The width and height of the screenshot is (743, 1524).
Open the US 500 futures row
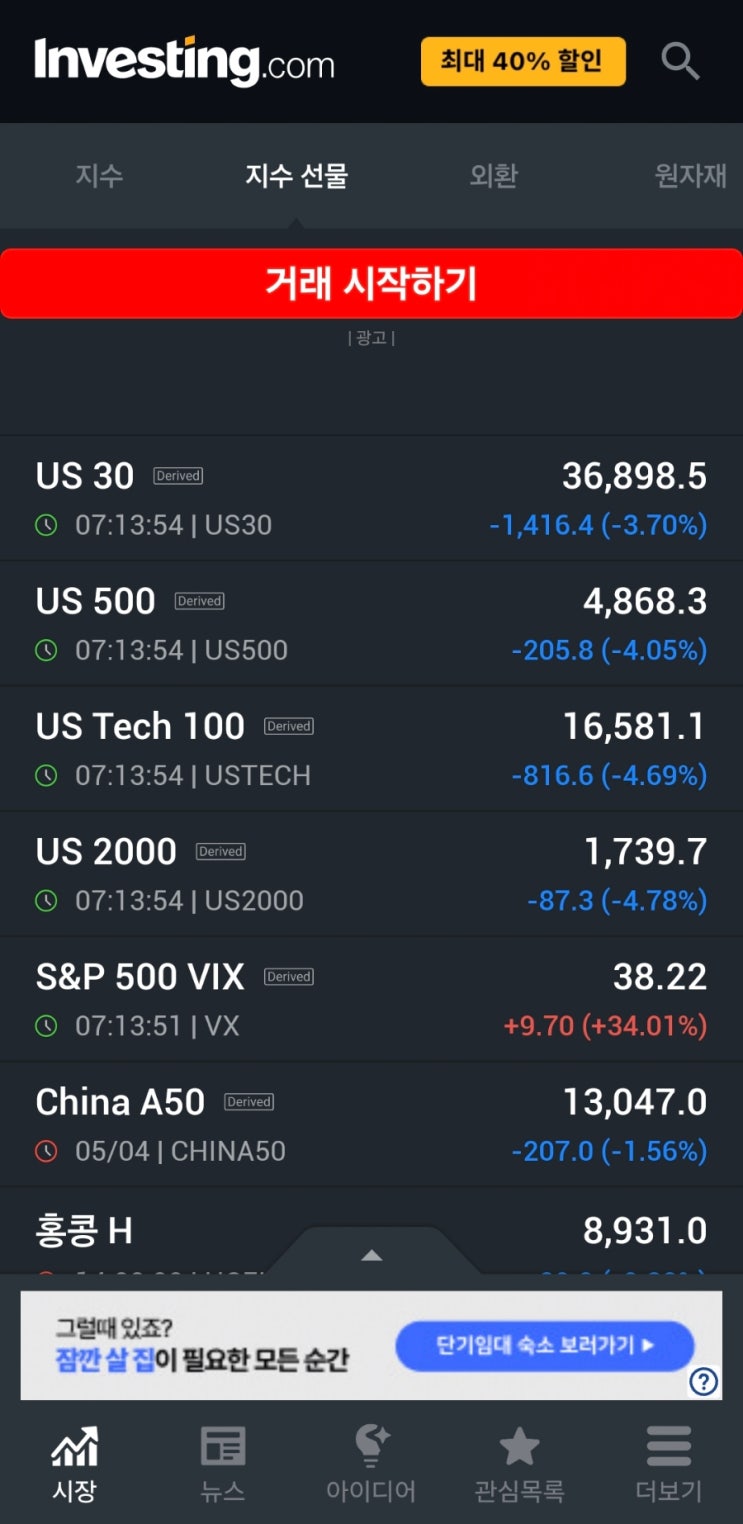point(371,623)
